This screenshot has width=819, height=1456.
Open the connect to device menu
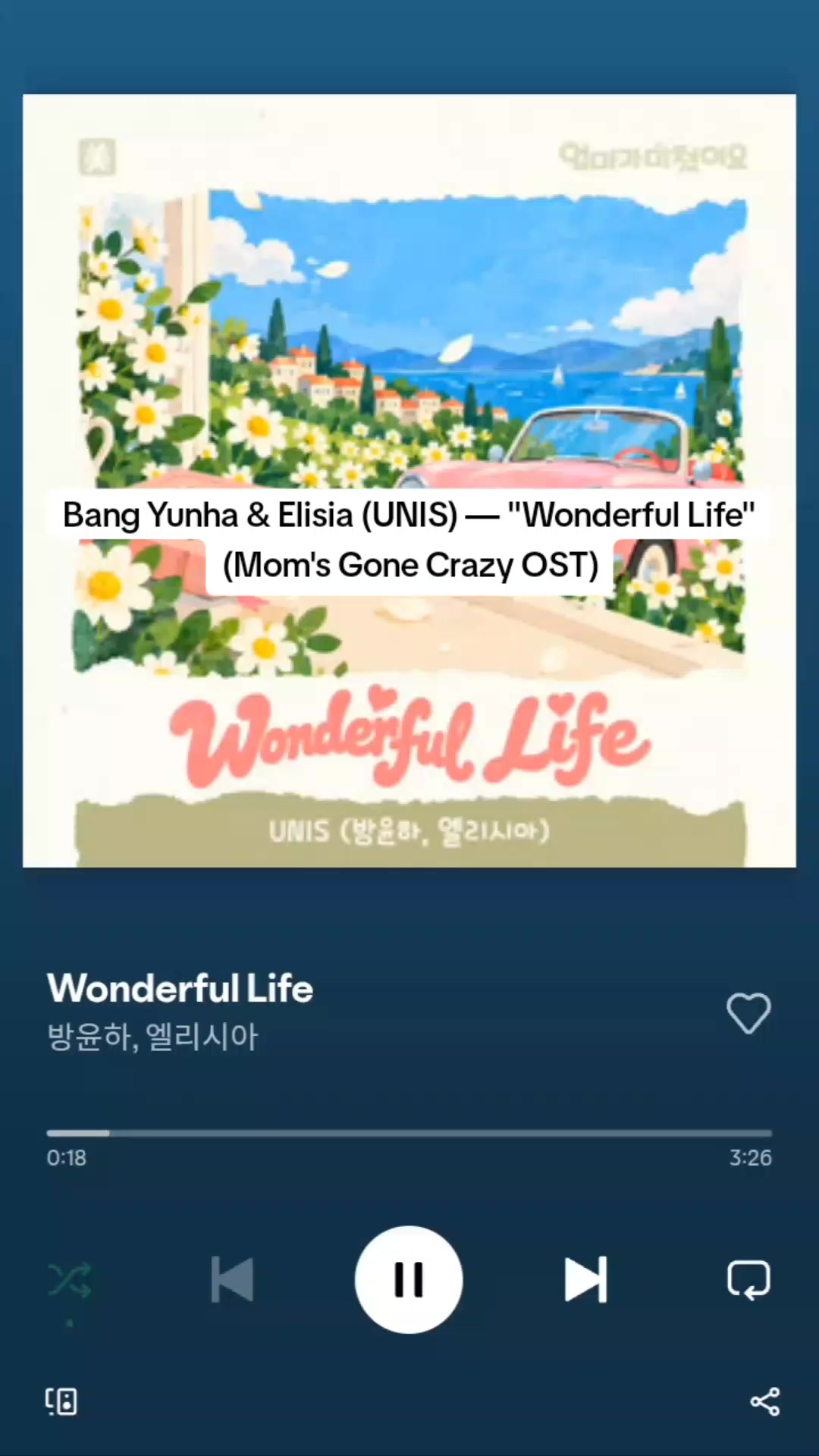61,1402
